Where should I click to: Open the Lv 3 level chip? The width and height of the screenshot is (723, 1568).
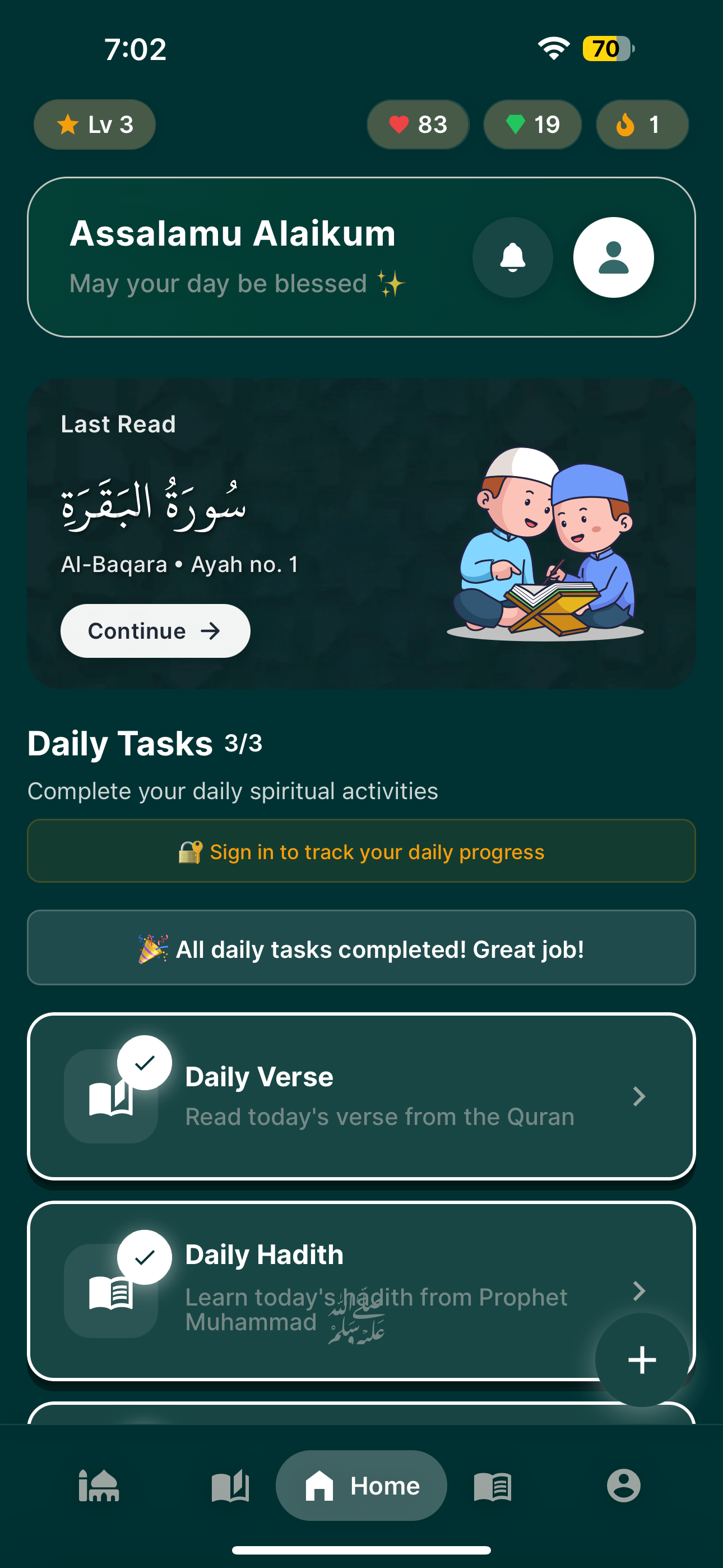(94, 125)
